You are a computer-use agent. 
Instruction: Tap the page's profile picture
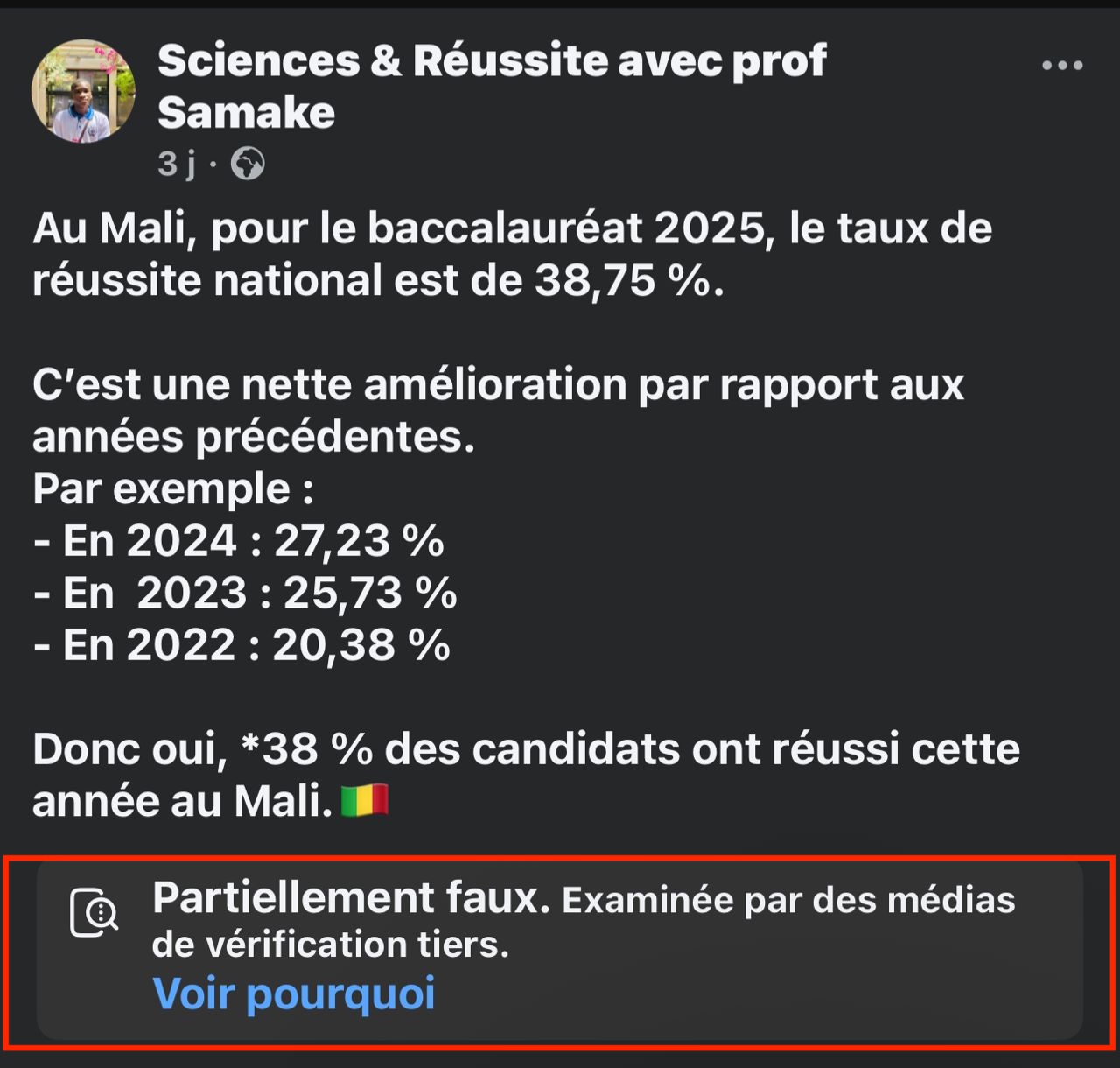pos(83,91)
